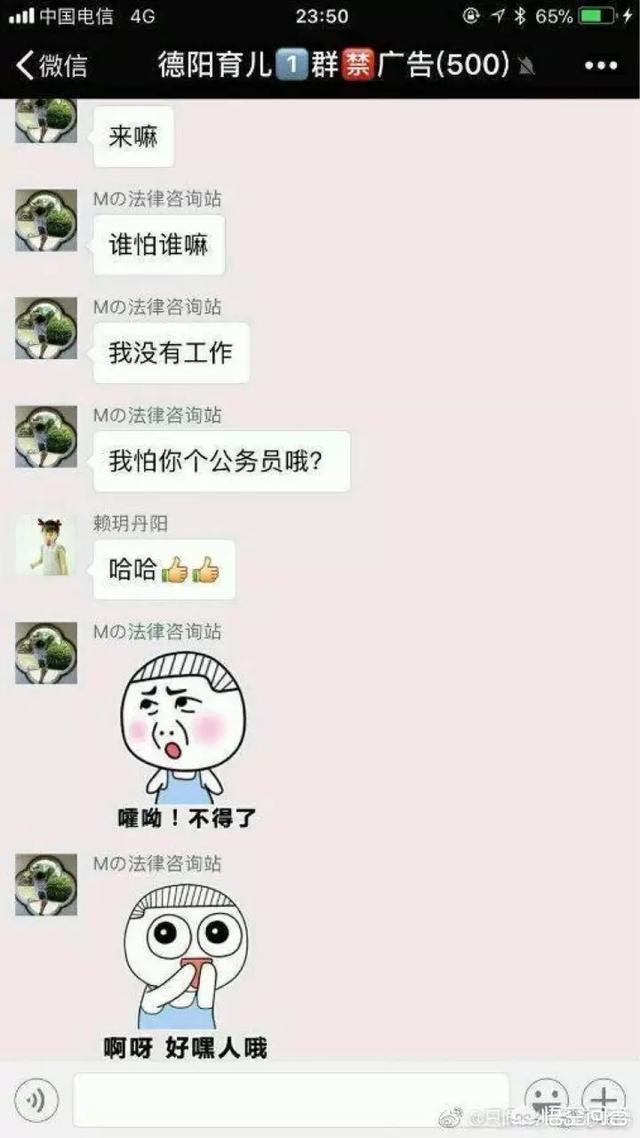Focus the message text field
640x1138 pixels.
click(290, 1100)
